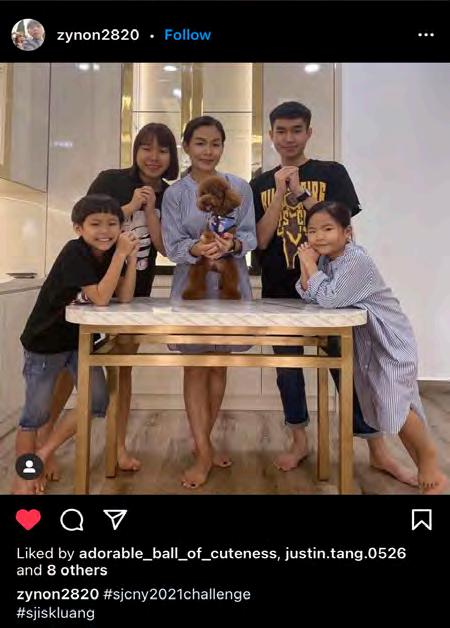The height and width of the screenshot is (628, 450).
Task: View the 8 others who liked
Action: coord(77,570)
